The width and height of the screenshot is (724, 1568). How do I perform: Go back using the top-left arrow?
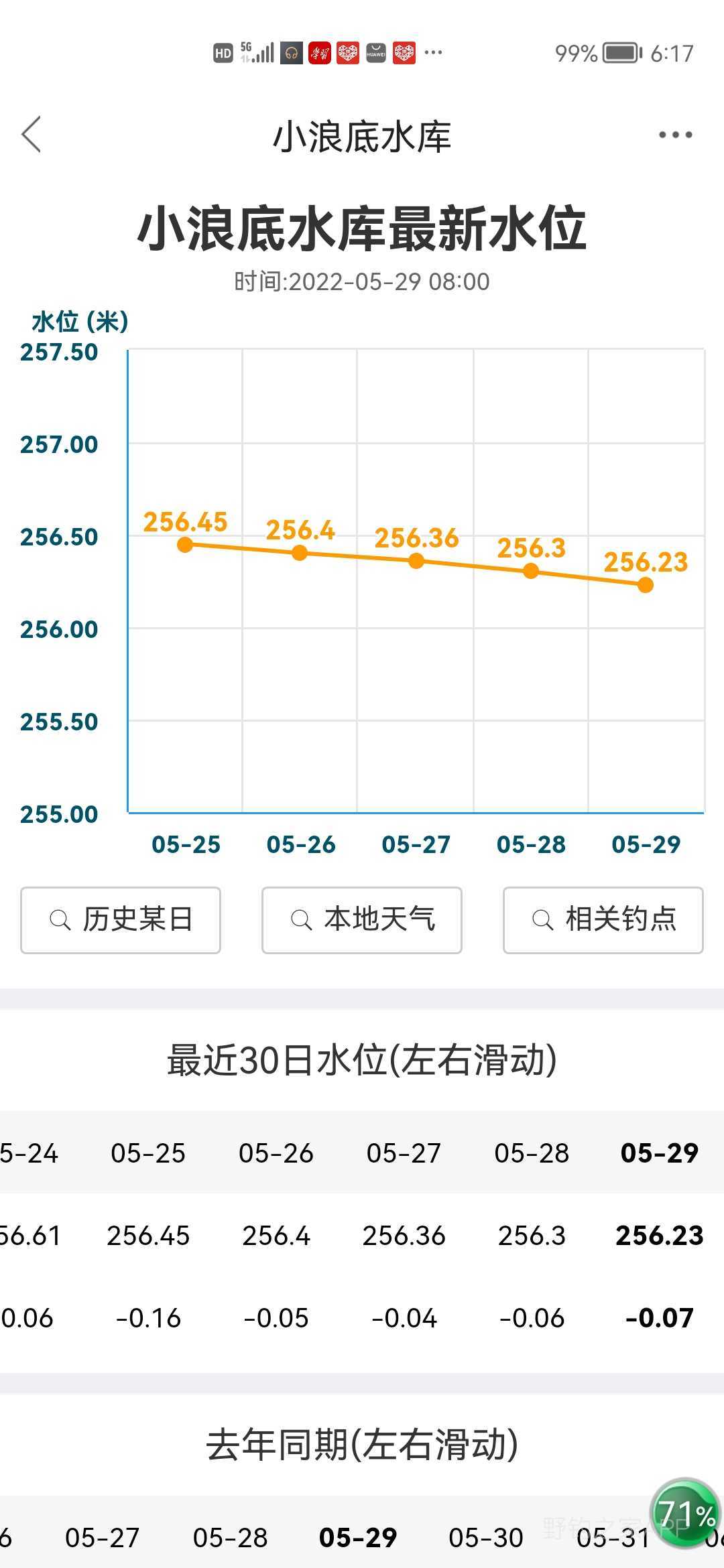coord(32,135)
